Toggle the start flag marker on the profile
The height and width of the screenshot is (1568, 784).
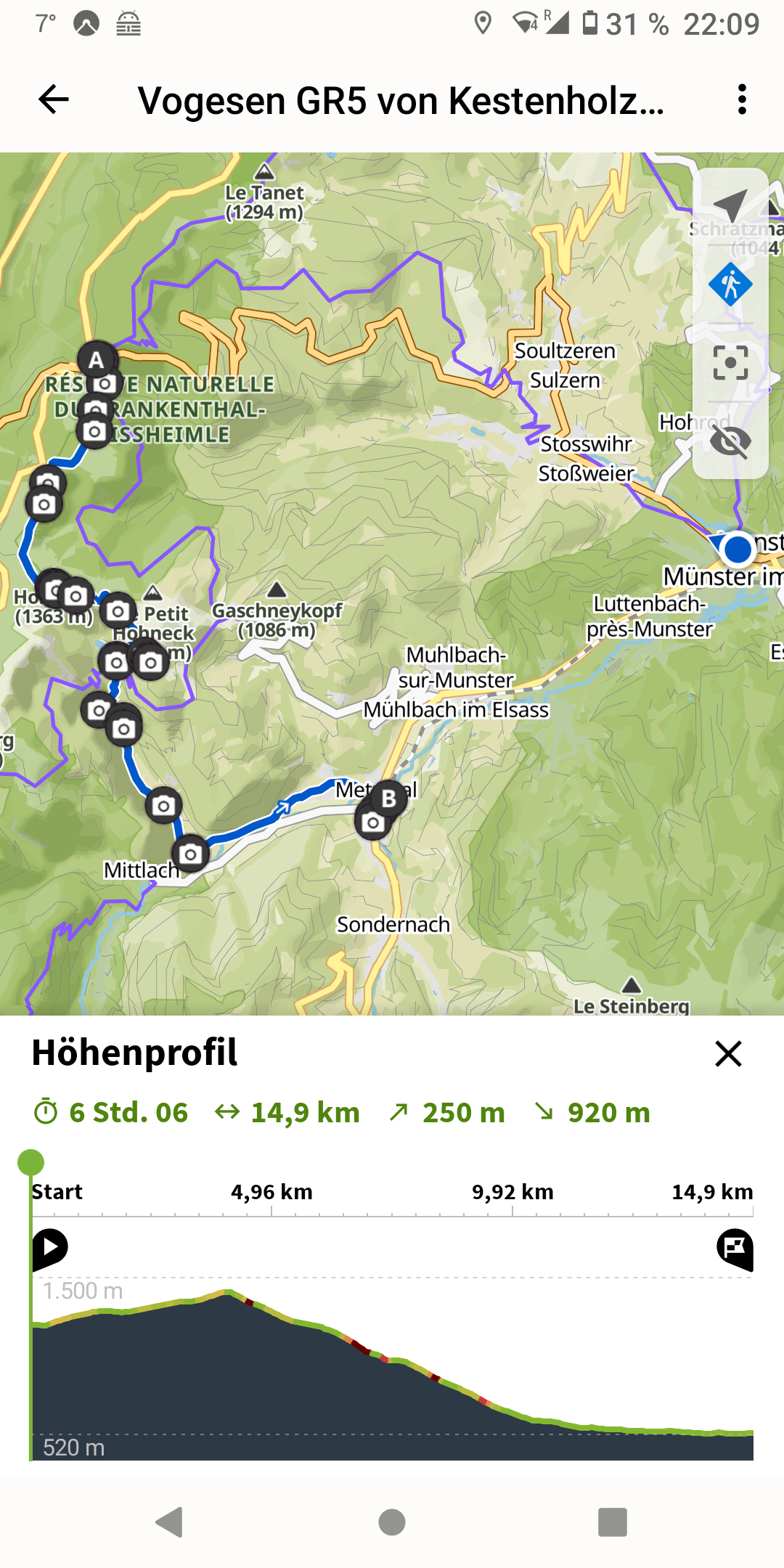(51, 1247)
